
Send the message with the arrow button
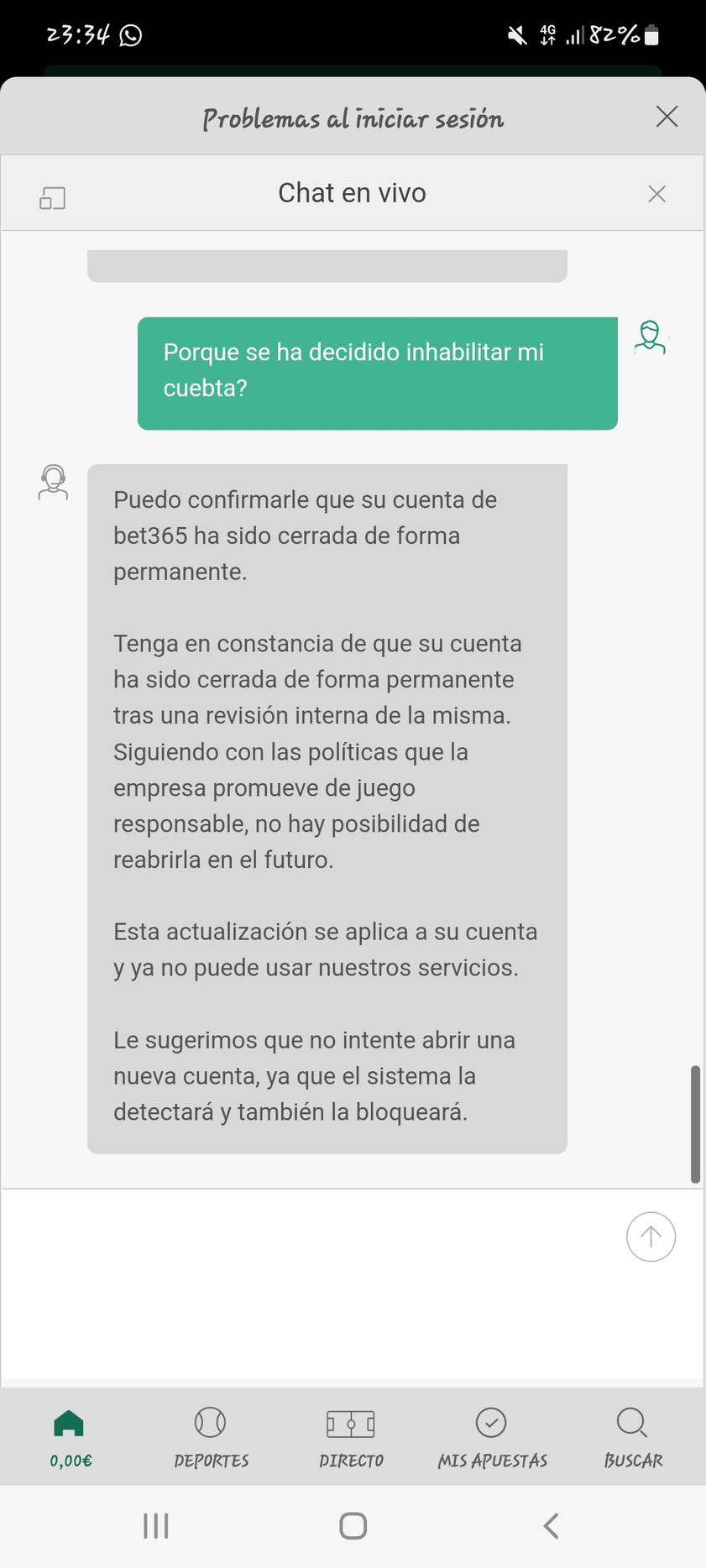(651, 1236)
